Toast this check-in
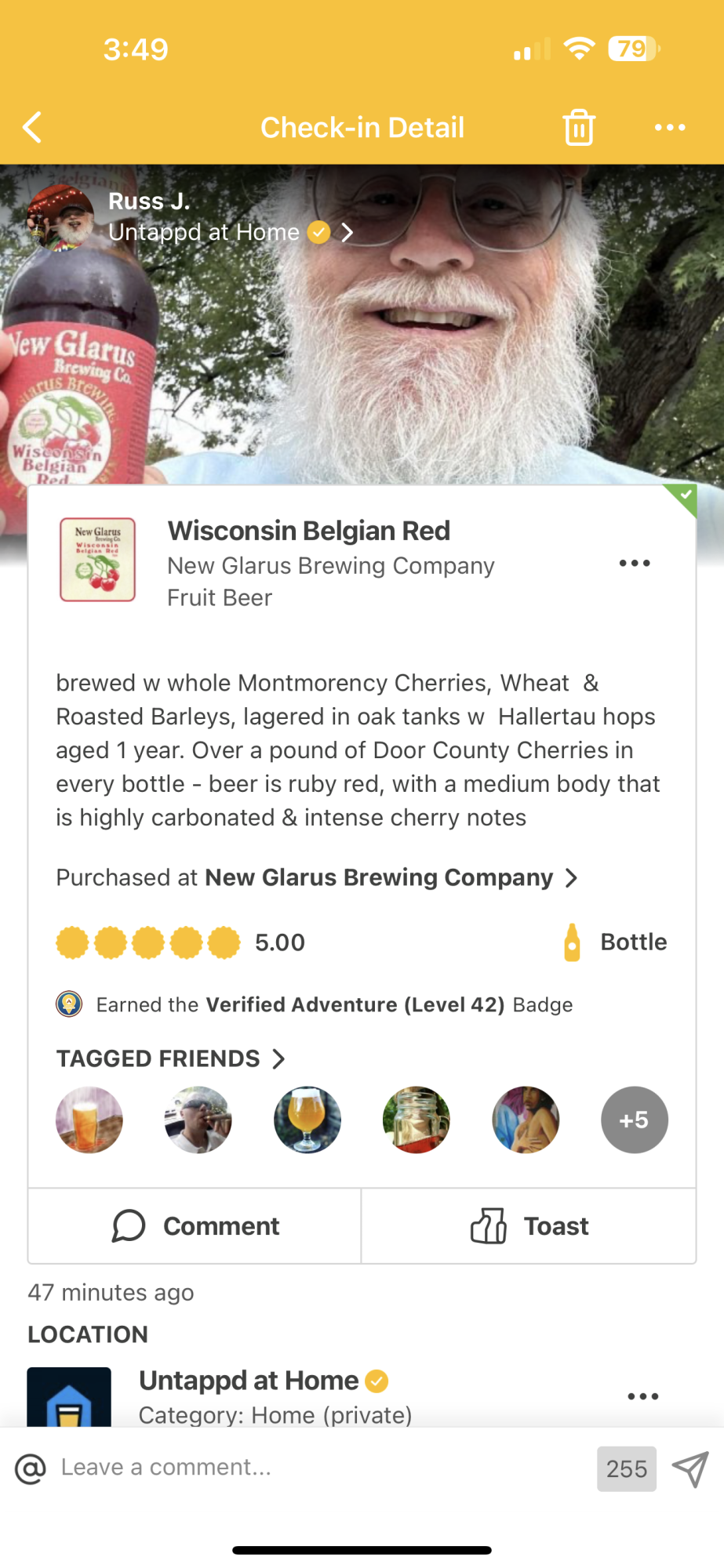724x1568 pixels. [529, 1226]
